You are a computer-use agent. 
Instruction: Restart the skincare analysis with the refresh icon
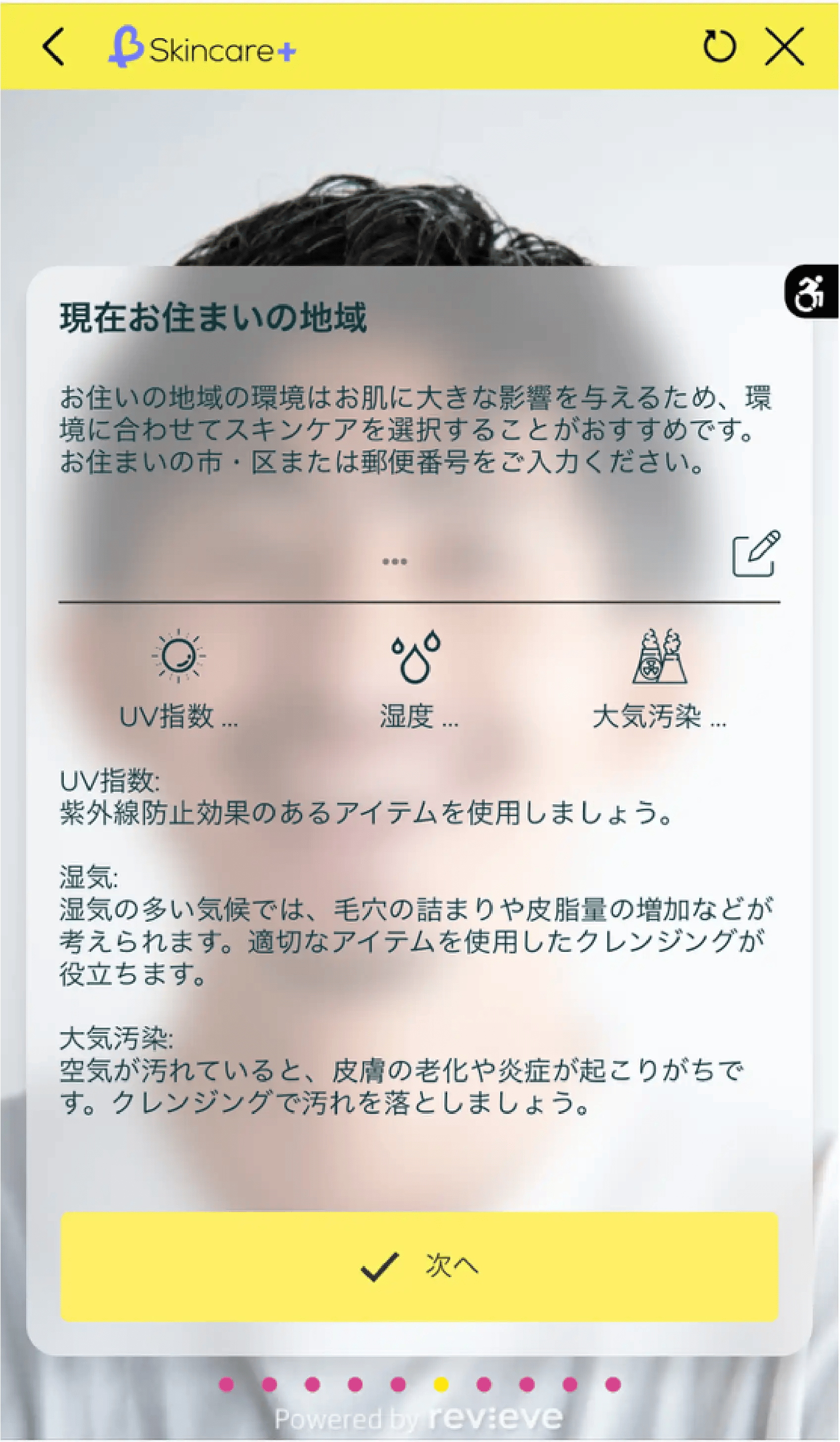click(x=719, y=47)
